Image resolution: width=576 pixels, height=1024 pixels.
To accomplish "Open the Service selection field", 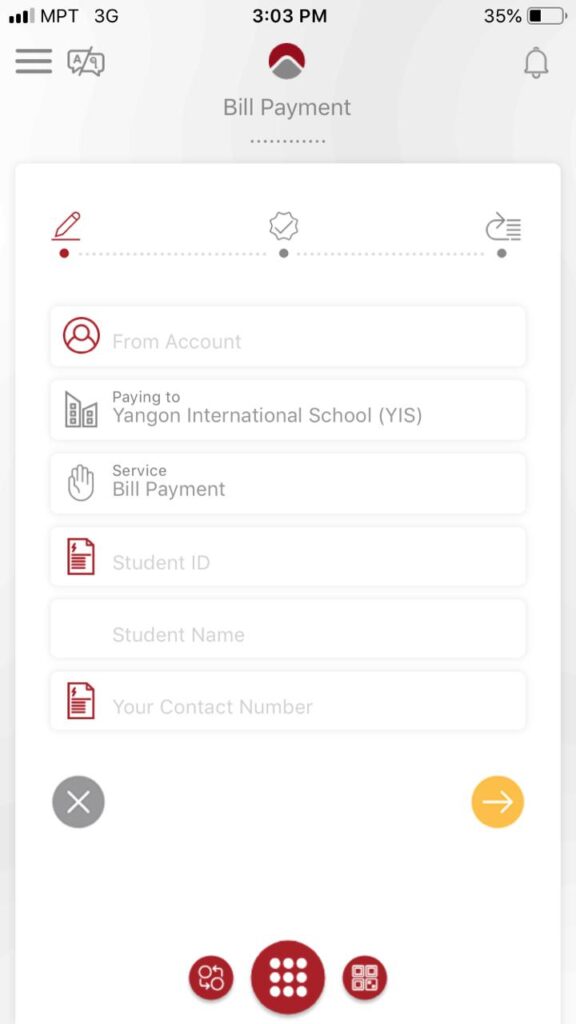I will [288, 483].
